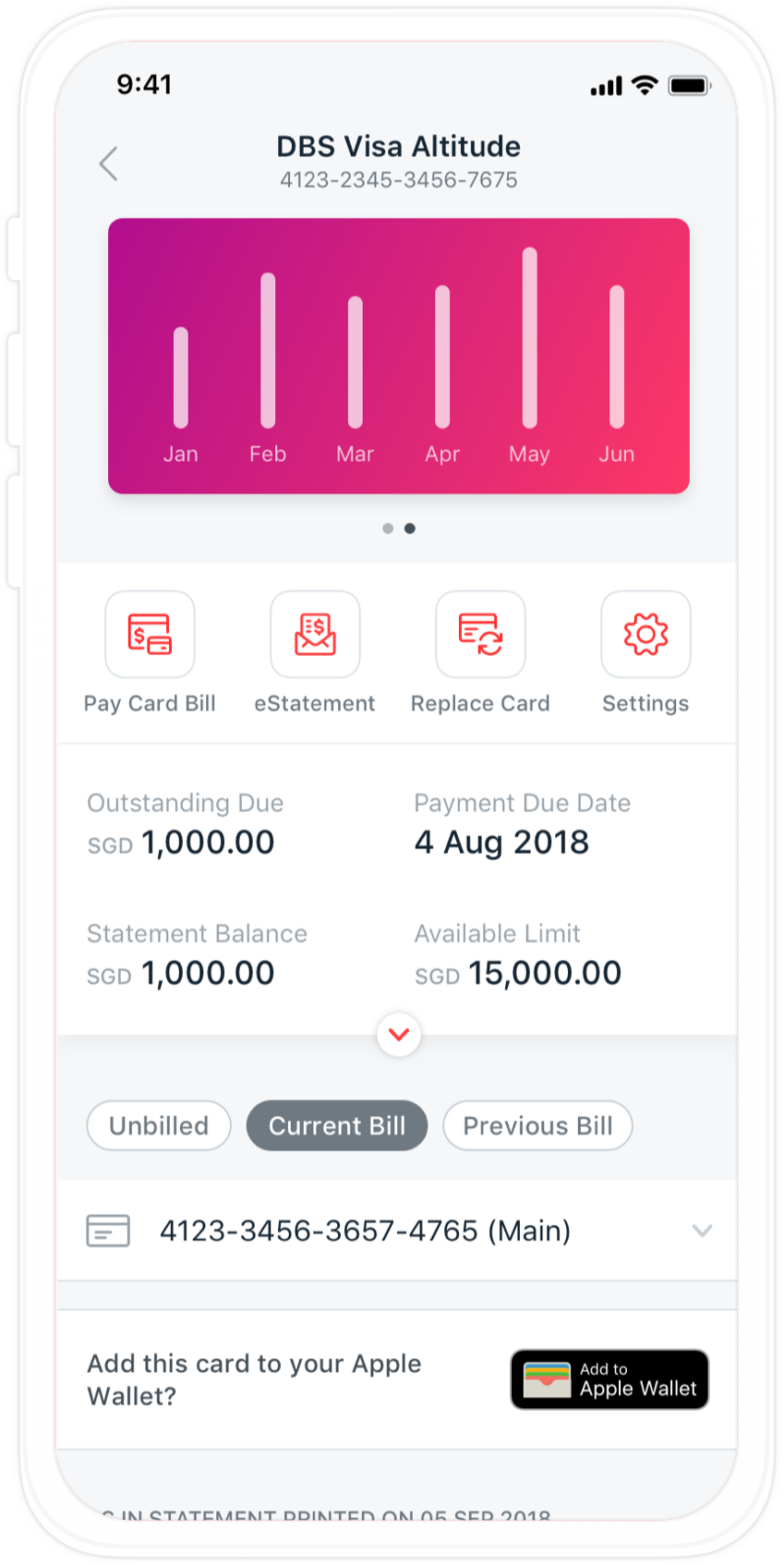Switch to the Unbilled tab
Image resolution: width=784 pixels, height=1566 pixels.
[x=159, y=1125]
